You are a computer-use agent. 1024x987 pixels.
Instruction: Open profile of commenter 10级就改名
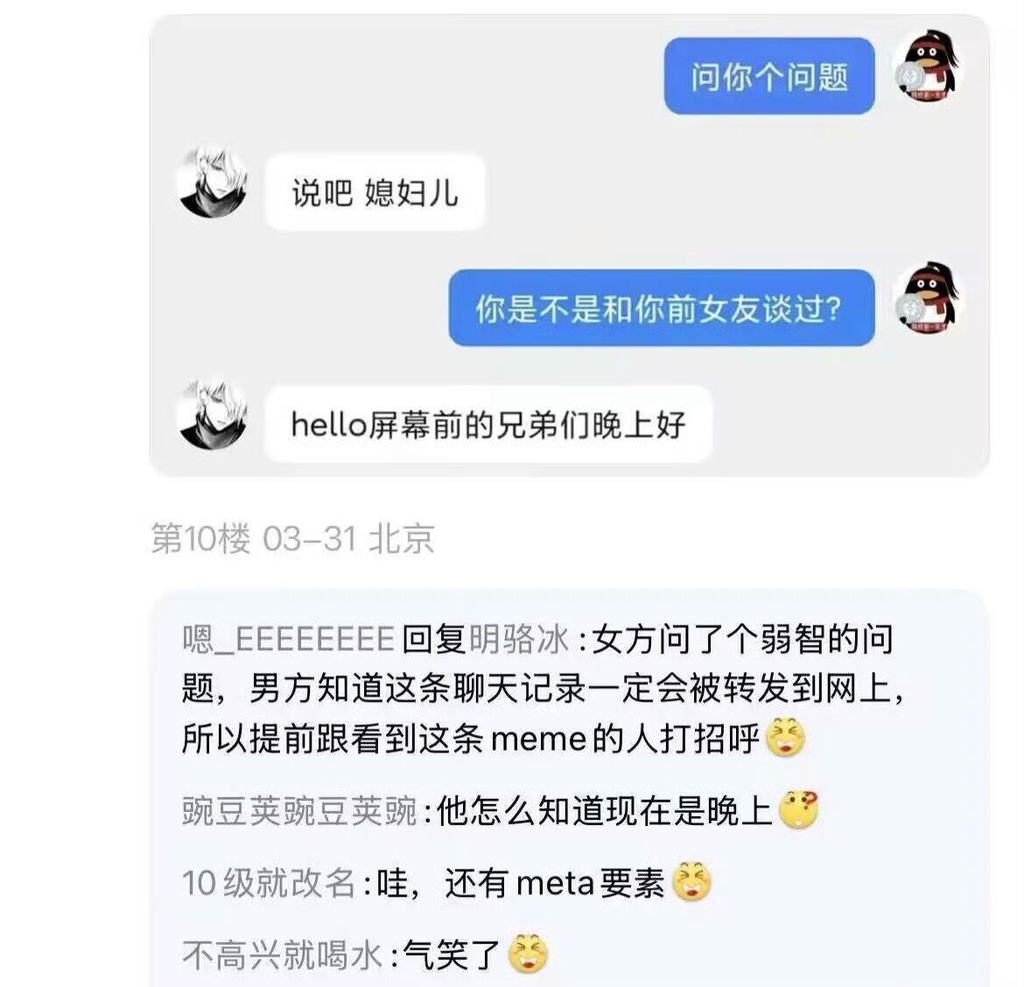click(x=269, y=884)
